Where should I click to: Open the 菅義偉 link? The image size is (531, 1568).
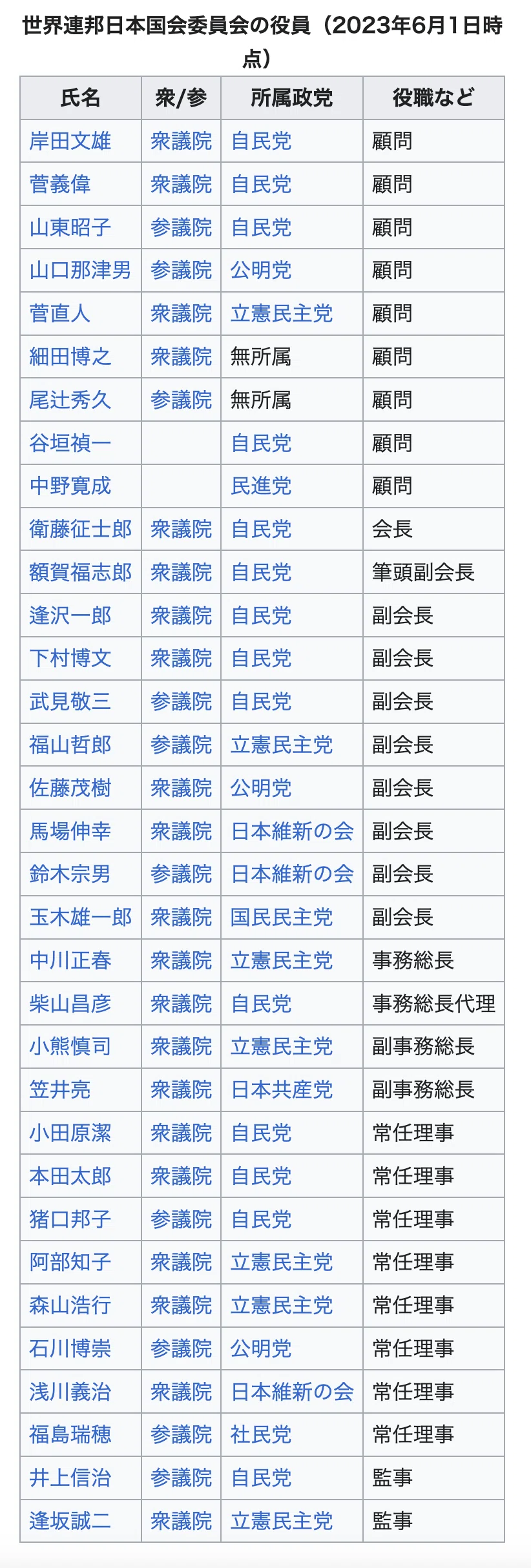coord(59,184)
